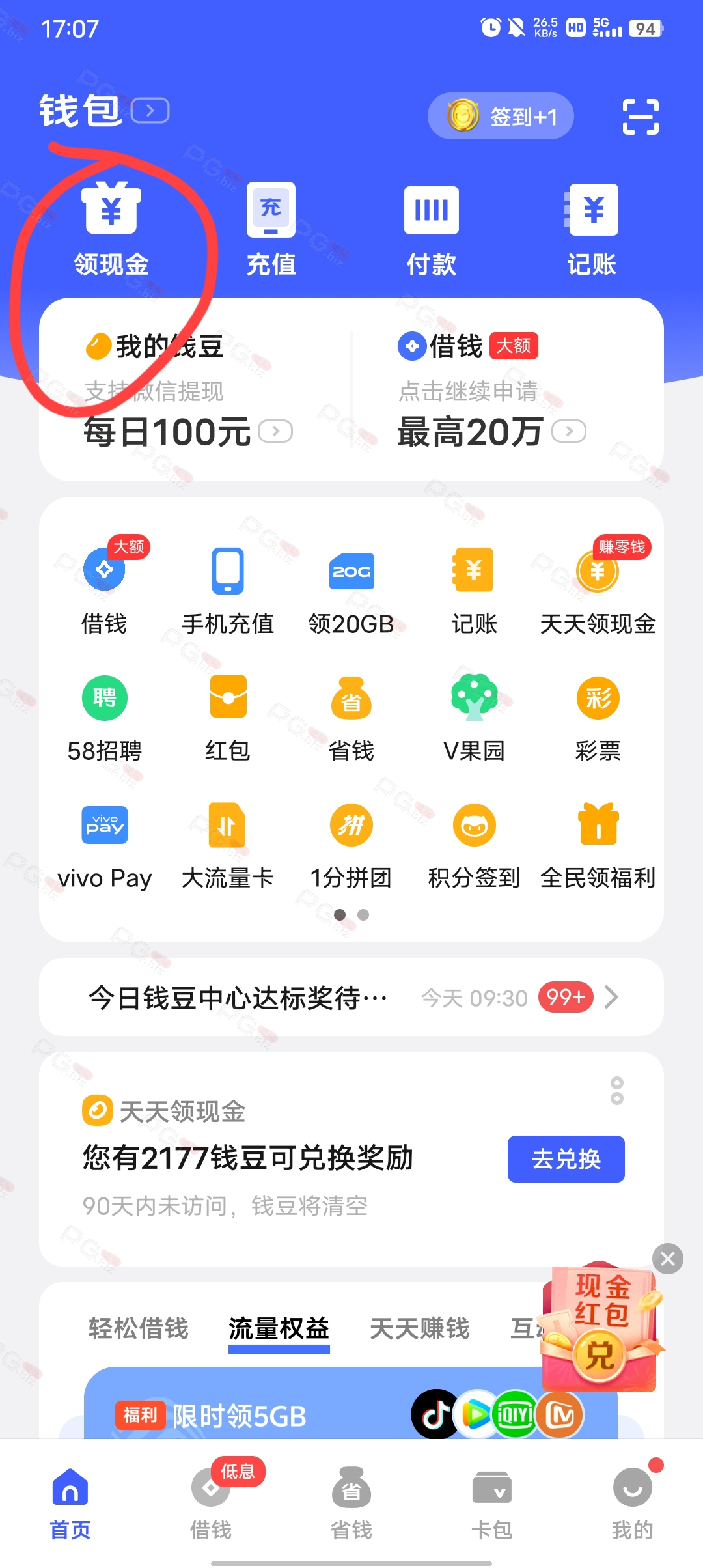Dismiss the 现金红包 floating banner
The image size is (703, 1568).
[668, 1259]
